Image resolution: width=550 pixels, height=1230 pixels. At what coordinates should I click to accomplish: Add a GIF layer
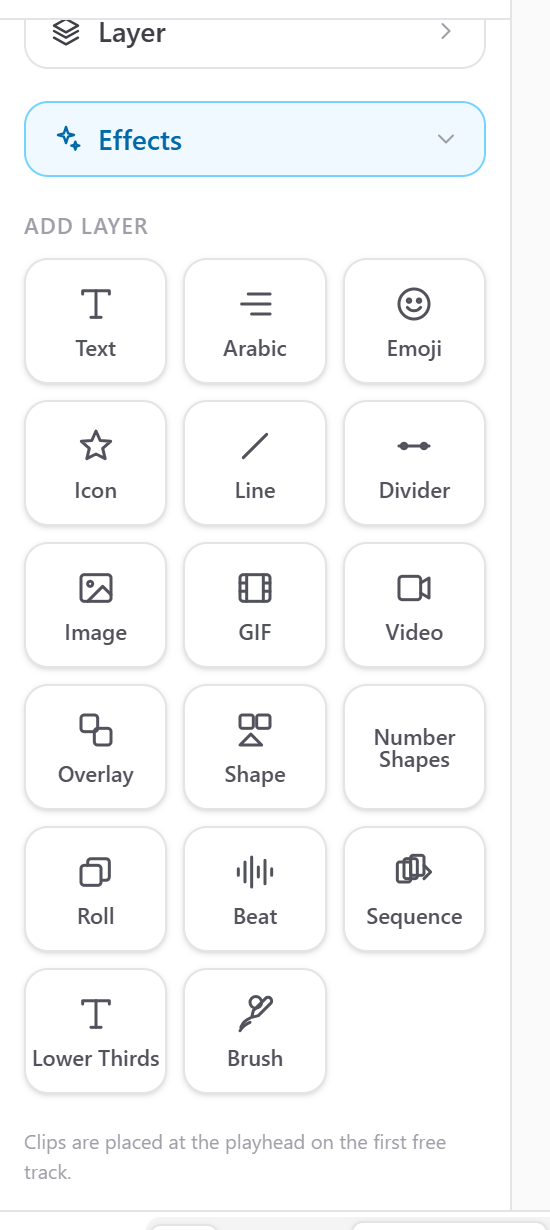coord(255,605)
